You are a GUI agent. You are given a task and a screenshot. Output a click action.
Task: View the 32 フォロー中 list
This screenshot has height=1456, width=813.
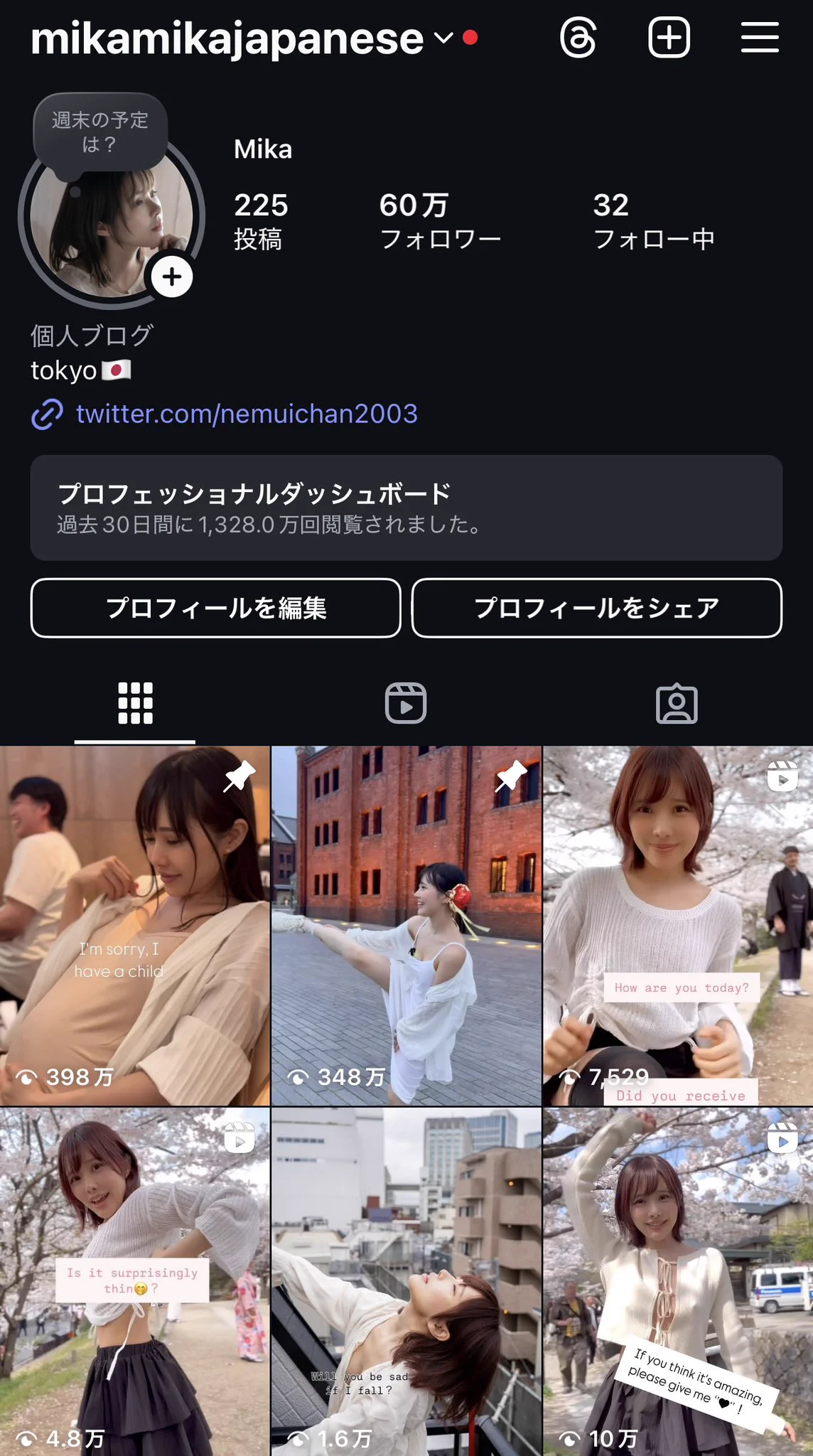coord(653,221)
